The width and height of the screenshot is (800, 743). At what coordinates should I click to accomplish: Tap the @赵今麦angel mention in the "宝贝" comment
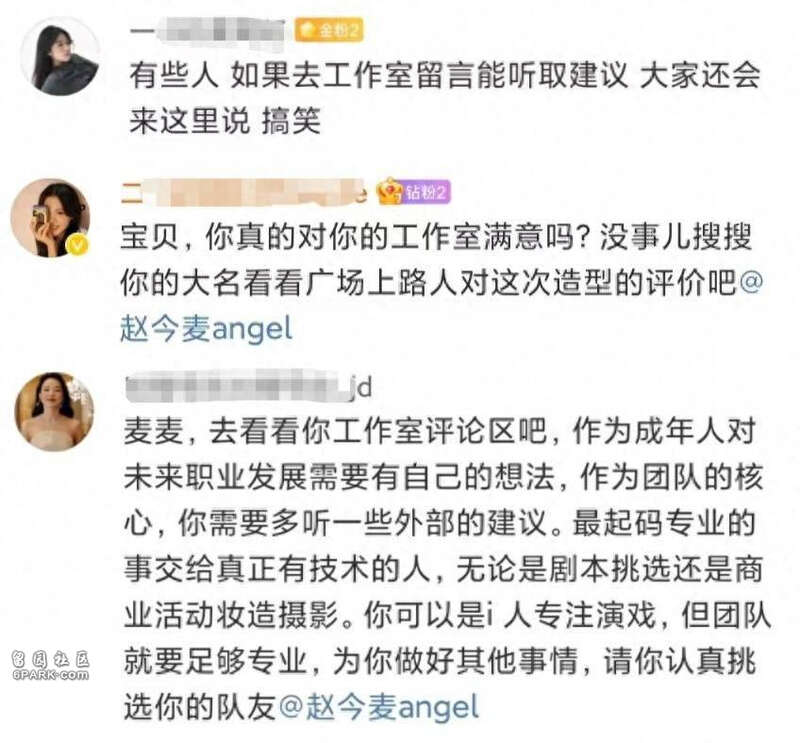coord(207,329)
